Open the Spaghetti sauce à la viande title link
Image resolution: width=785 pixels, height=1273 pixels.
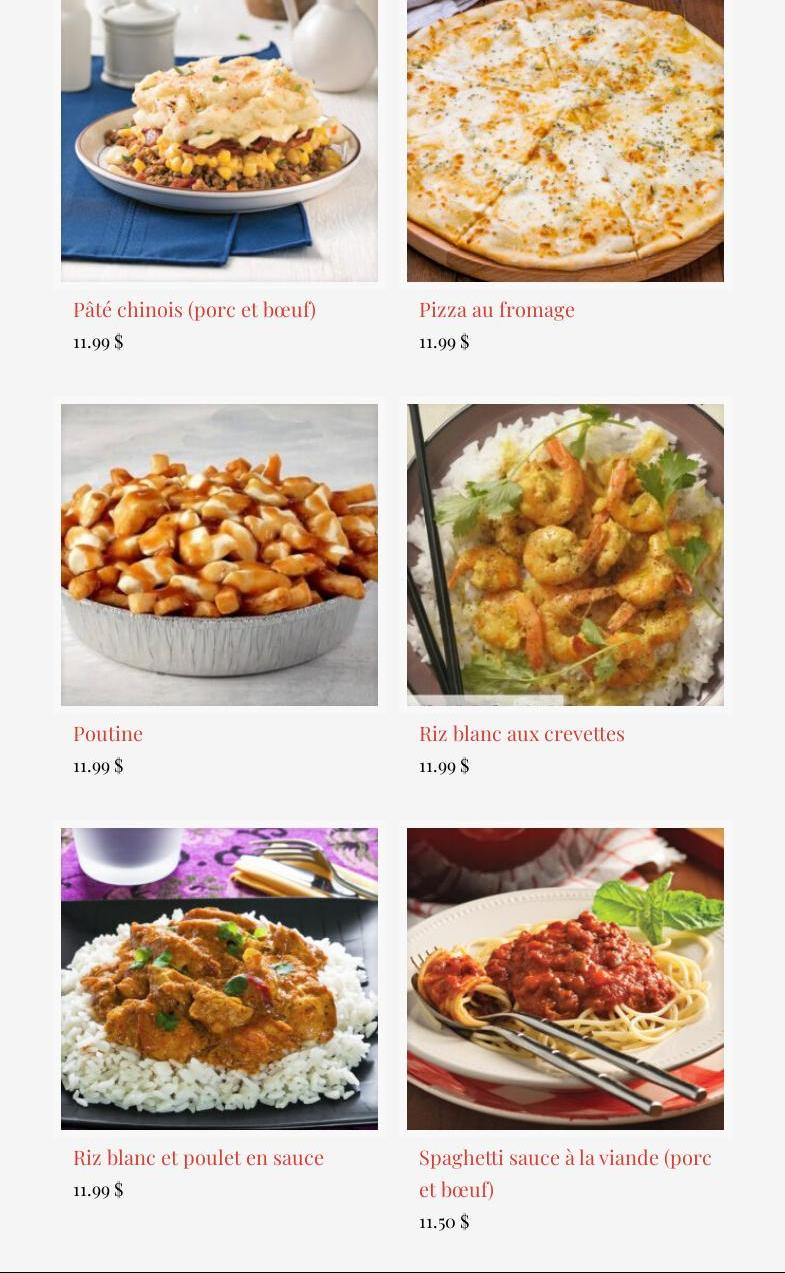[x=565, y=1158]
